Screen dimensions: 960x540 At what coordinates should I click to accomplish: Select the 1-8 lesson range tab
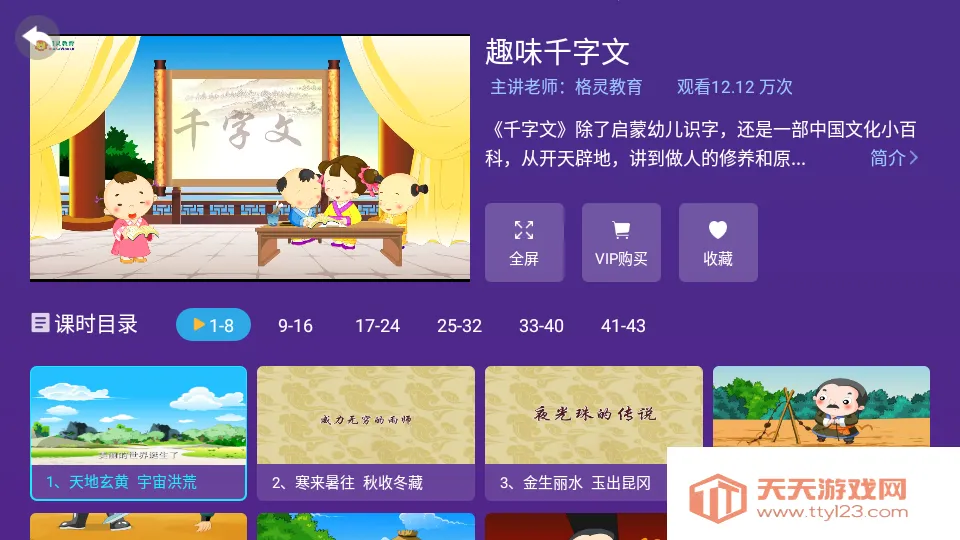pyautogui.click(x=213, y=325)
